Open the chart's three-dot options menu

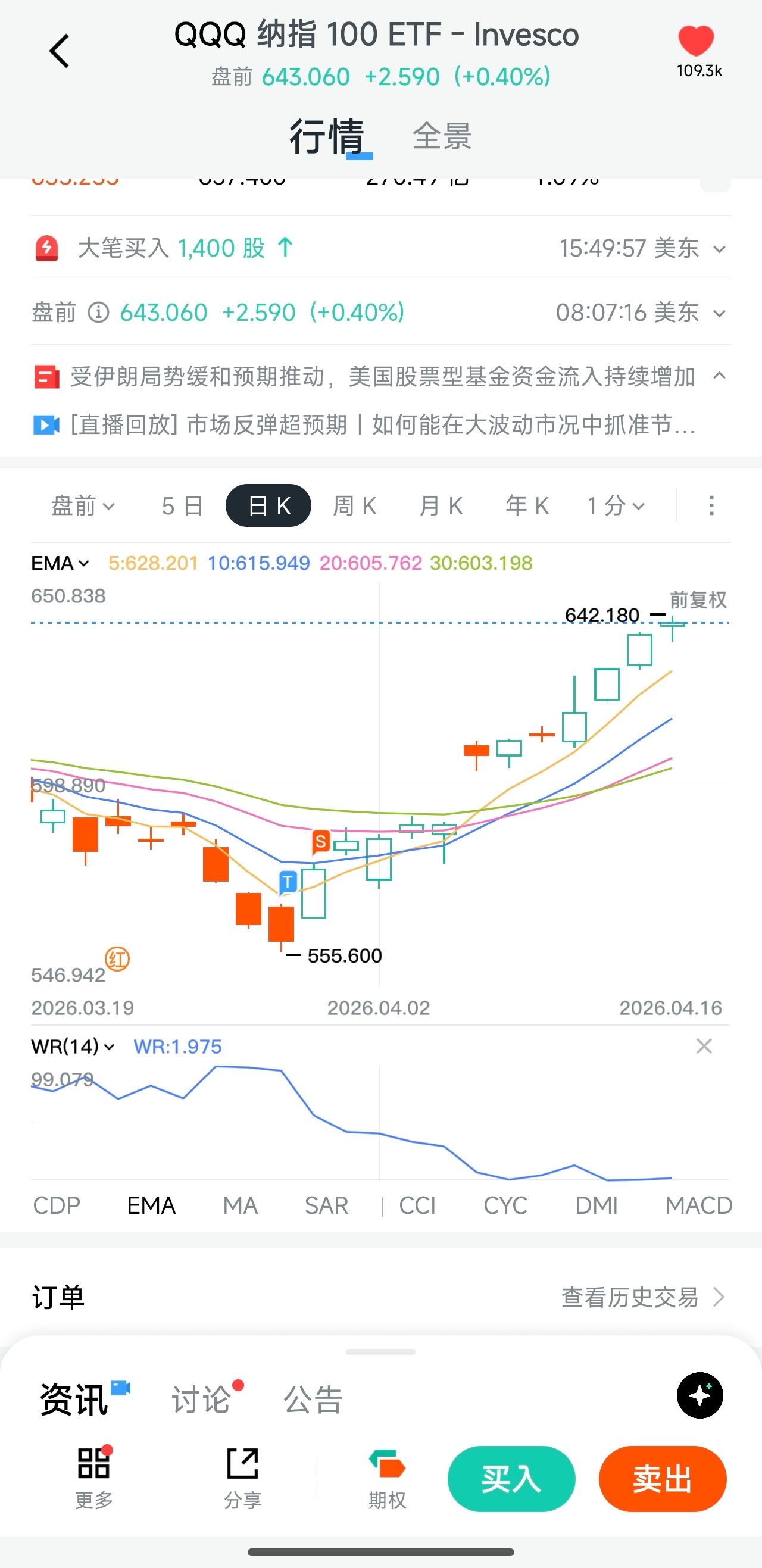(x=711, y=506)
